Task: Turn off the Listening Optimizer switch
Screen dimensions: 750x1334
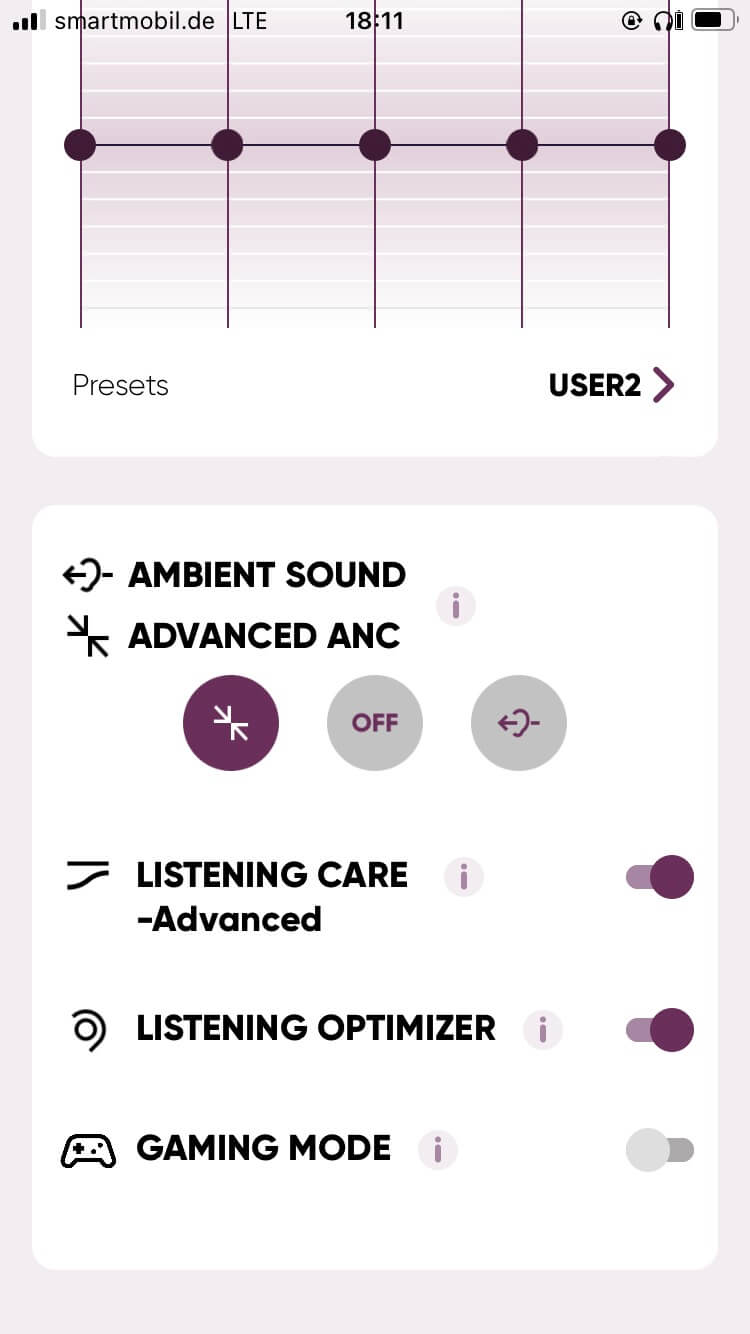Action: pos(660,1029)
